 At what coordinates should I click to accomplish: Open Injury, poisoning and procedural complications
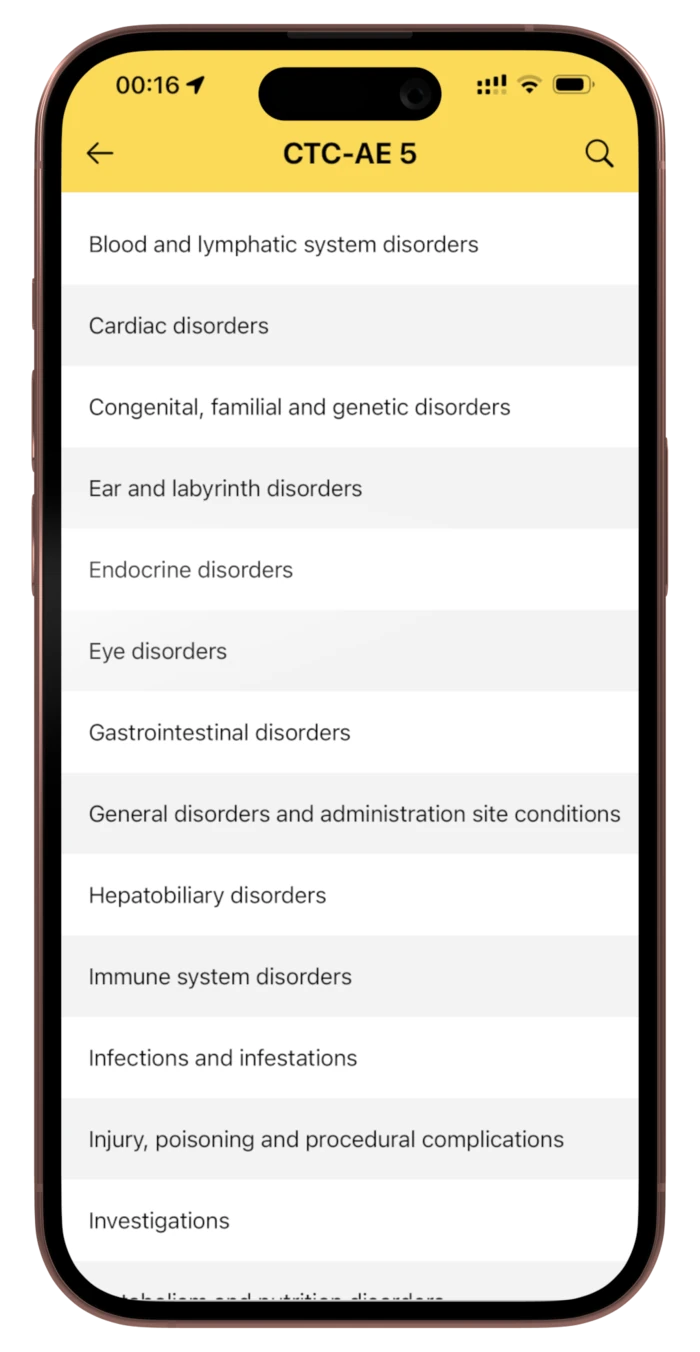tap(350, 1139)
